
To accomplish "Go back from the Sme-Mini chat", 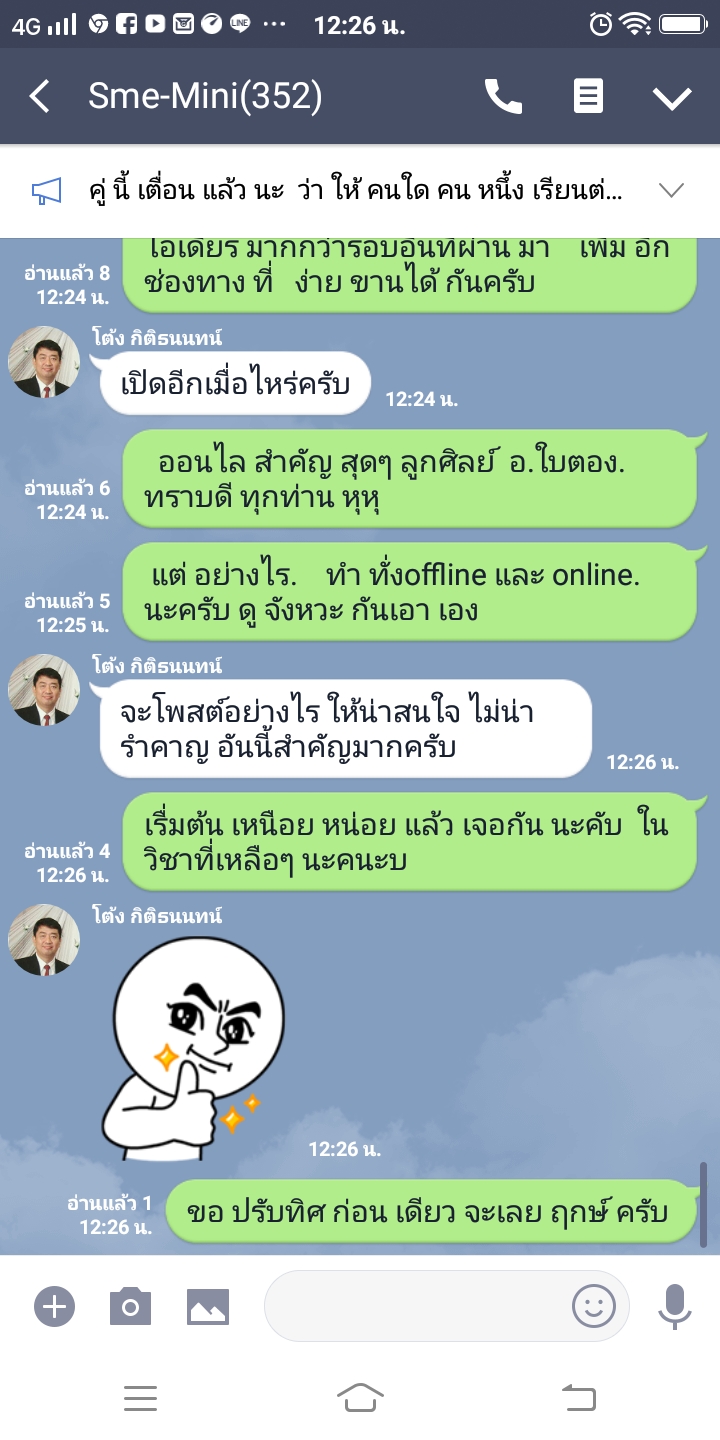I will (40, 97).
